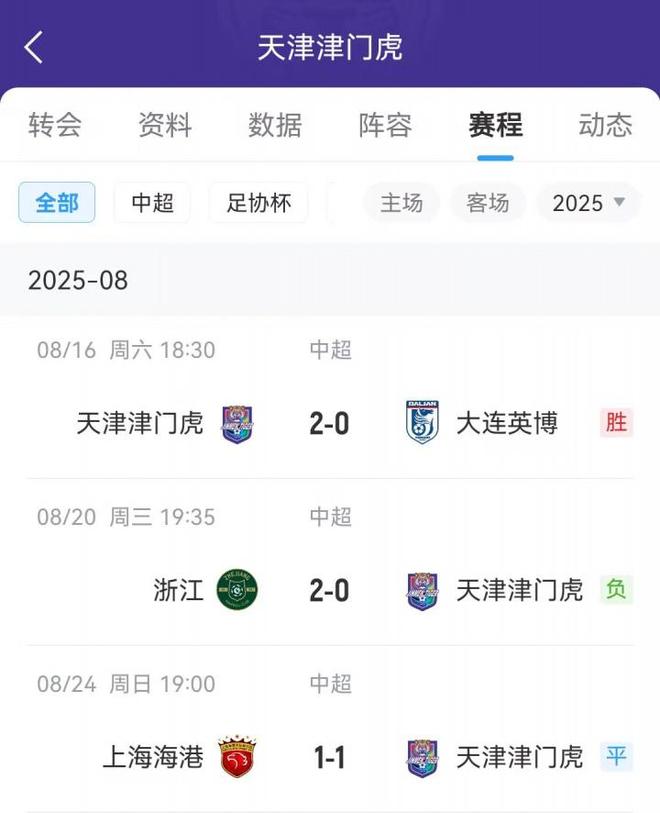
Task: Switch to the 转会 tab
Action: pyautogui.click(x=55, y=125)
